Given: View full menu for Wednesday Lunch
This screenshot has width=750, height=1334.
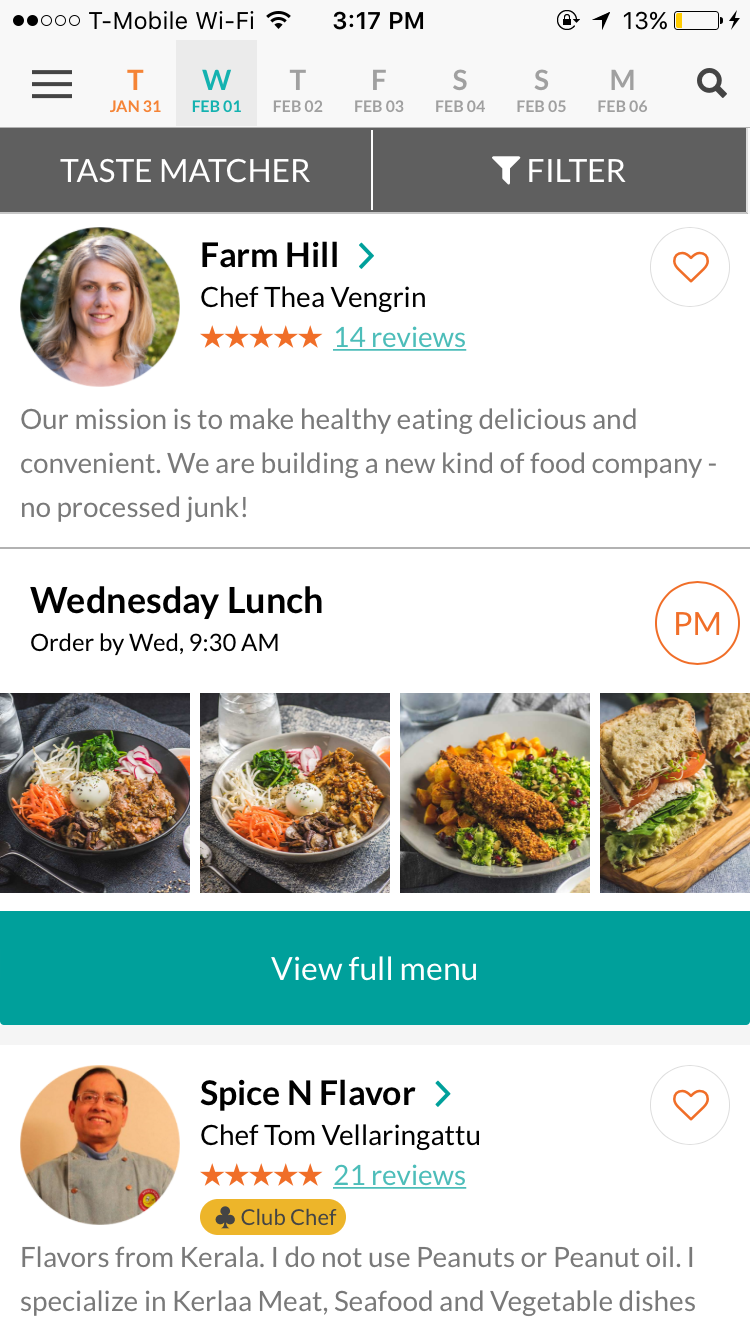Looking at the screenshot, I should [x=375, y=968].
